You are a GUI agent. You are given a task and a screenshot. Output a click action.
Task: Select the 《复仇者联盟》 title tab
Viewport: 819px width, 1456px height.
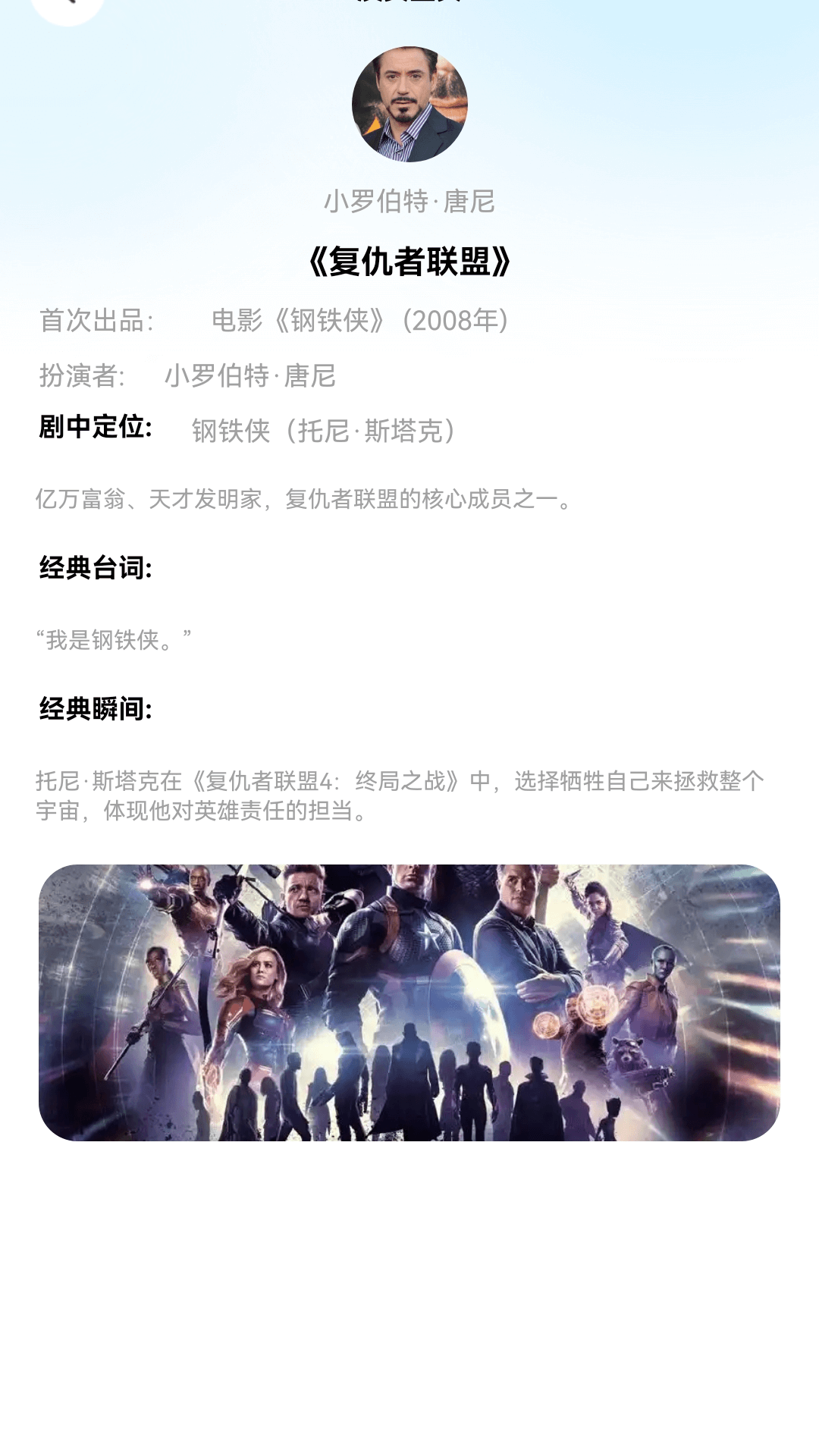(x=409, y=259)
